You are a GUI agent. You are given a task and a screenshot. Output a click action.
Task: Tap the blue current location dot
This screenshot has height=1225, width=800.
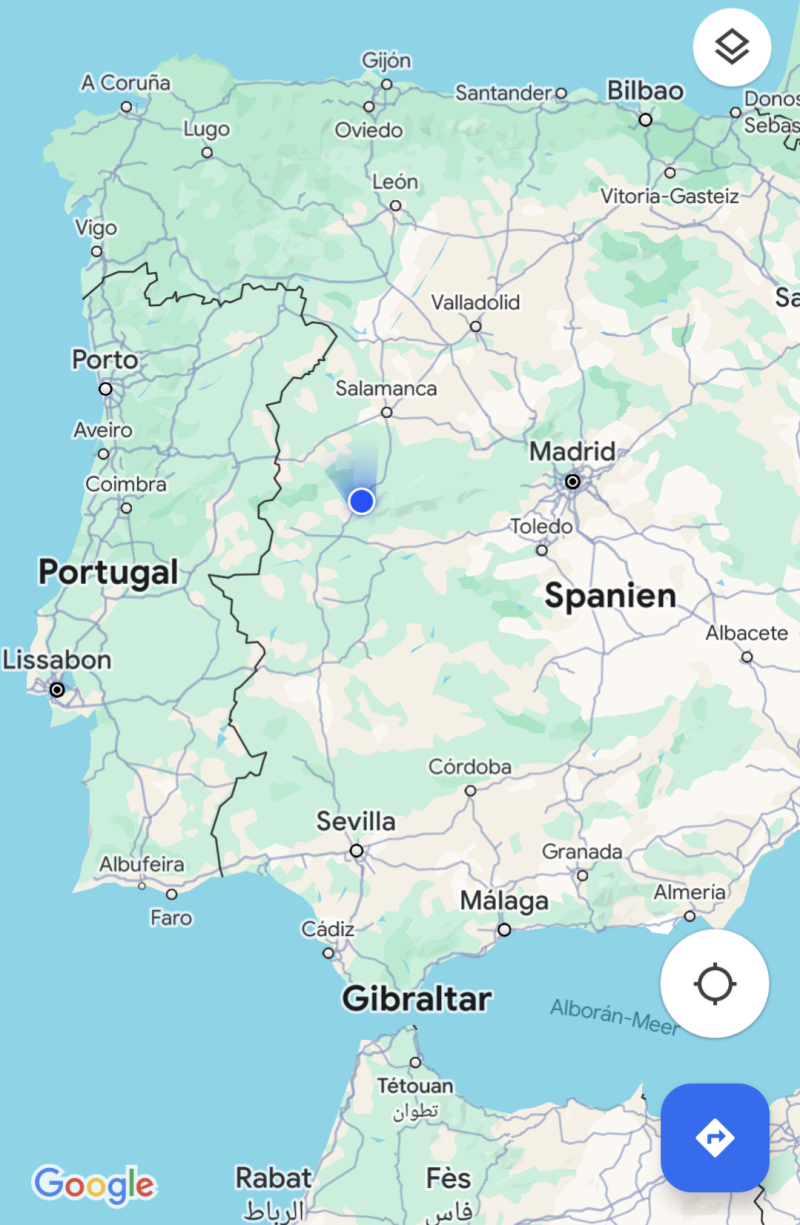pos(362,500)
